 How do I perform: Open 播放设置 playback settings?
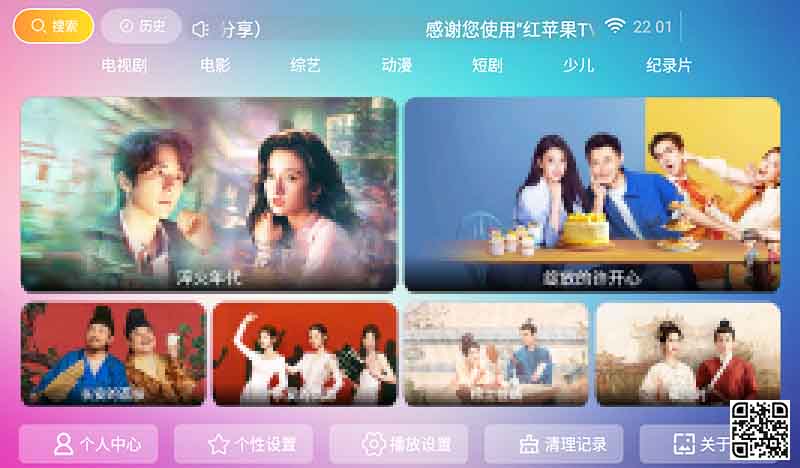point(398,444)
